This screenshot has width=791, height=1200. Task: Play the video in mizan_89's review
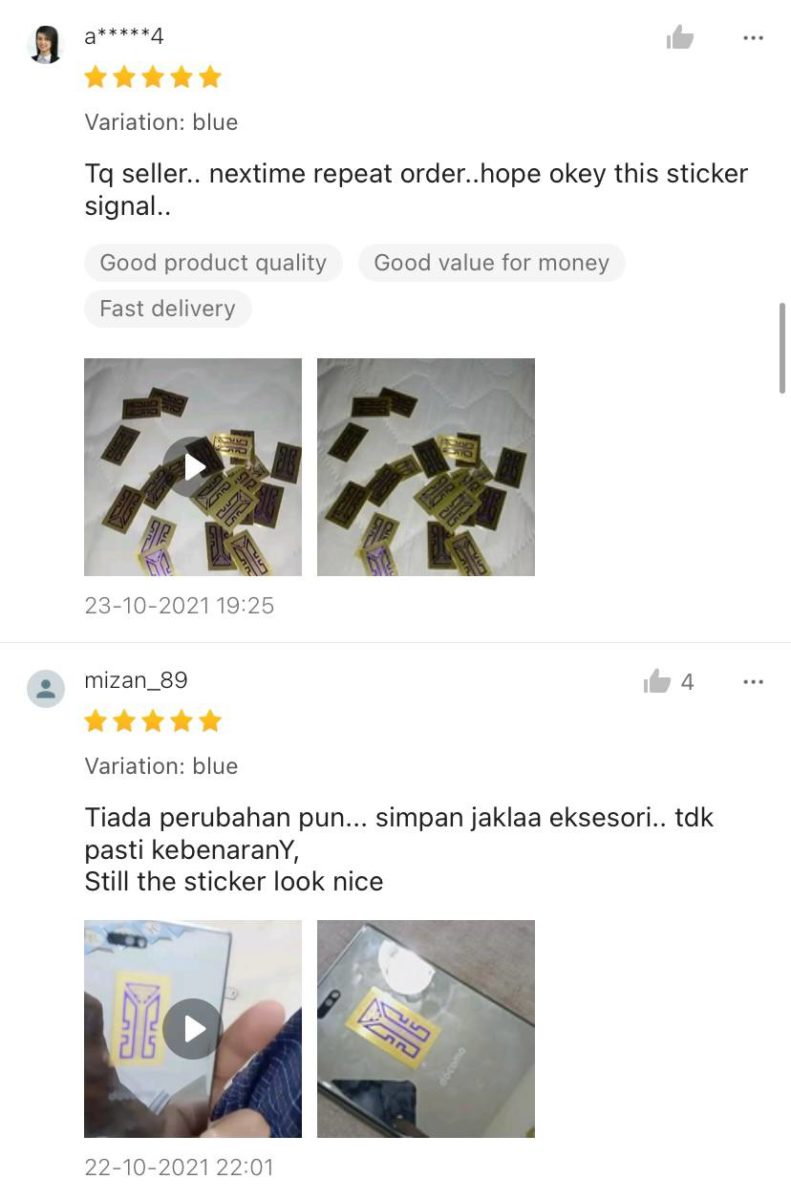(x=192, y=1029)
